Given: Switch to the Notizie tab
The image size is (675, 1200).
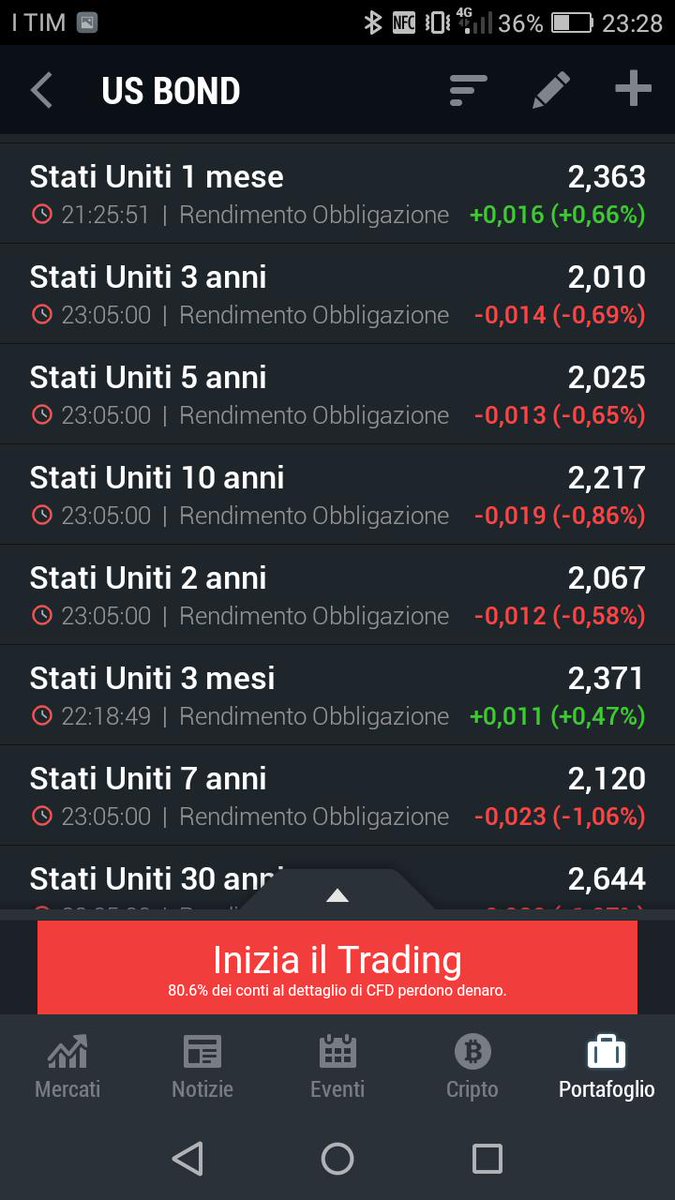Looking at the screenshot, I should point(202,1067).
